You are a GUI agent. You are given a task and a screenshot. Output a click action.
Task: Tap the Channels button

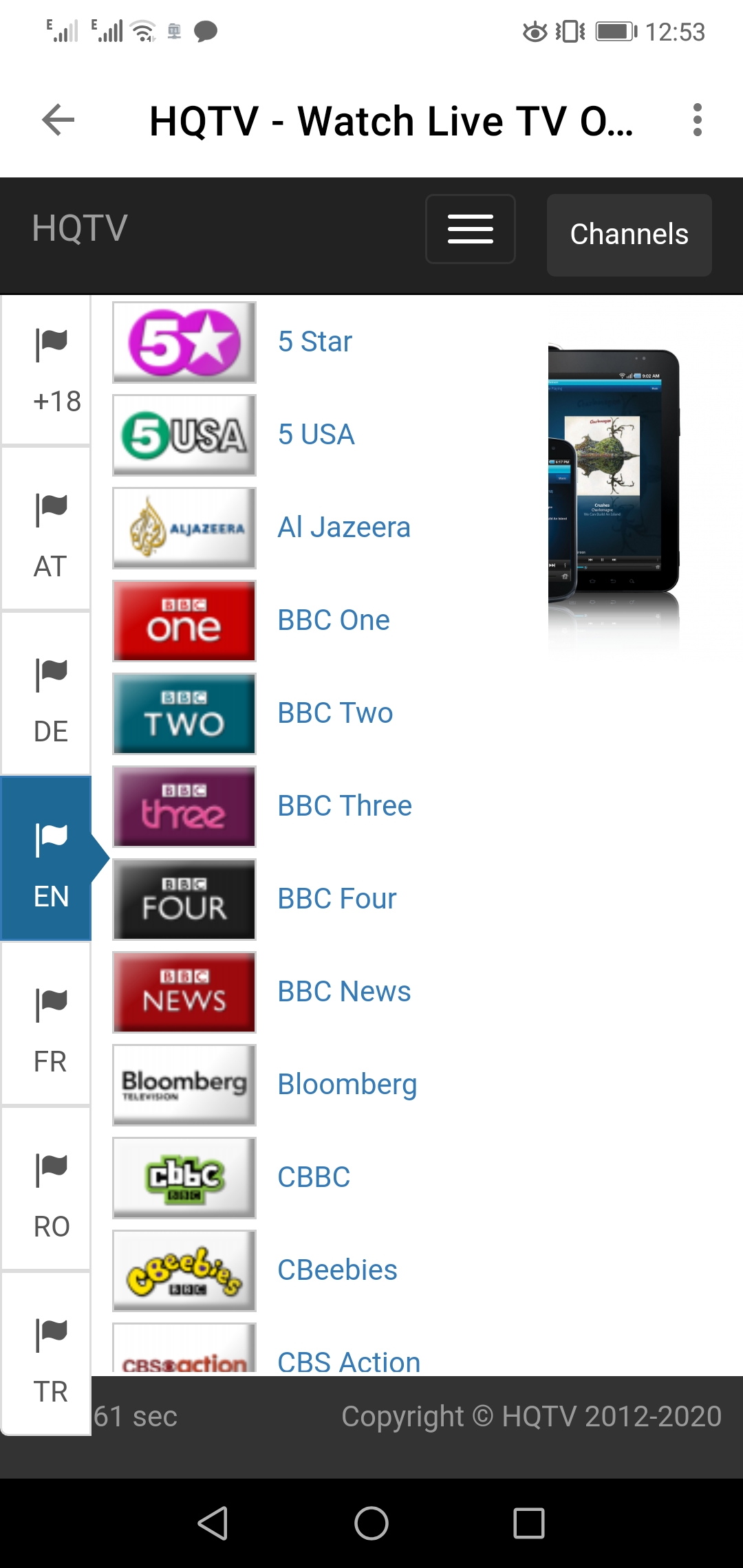coord(629,235)
